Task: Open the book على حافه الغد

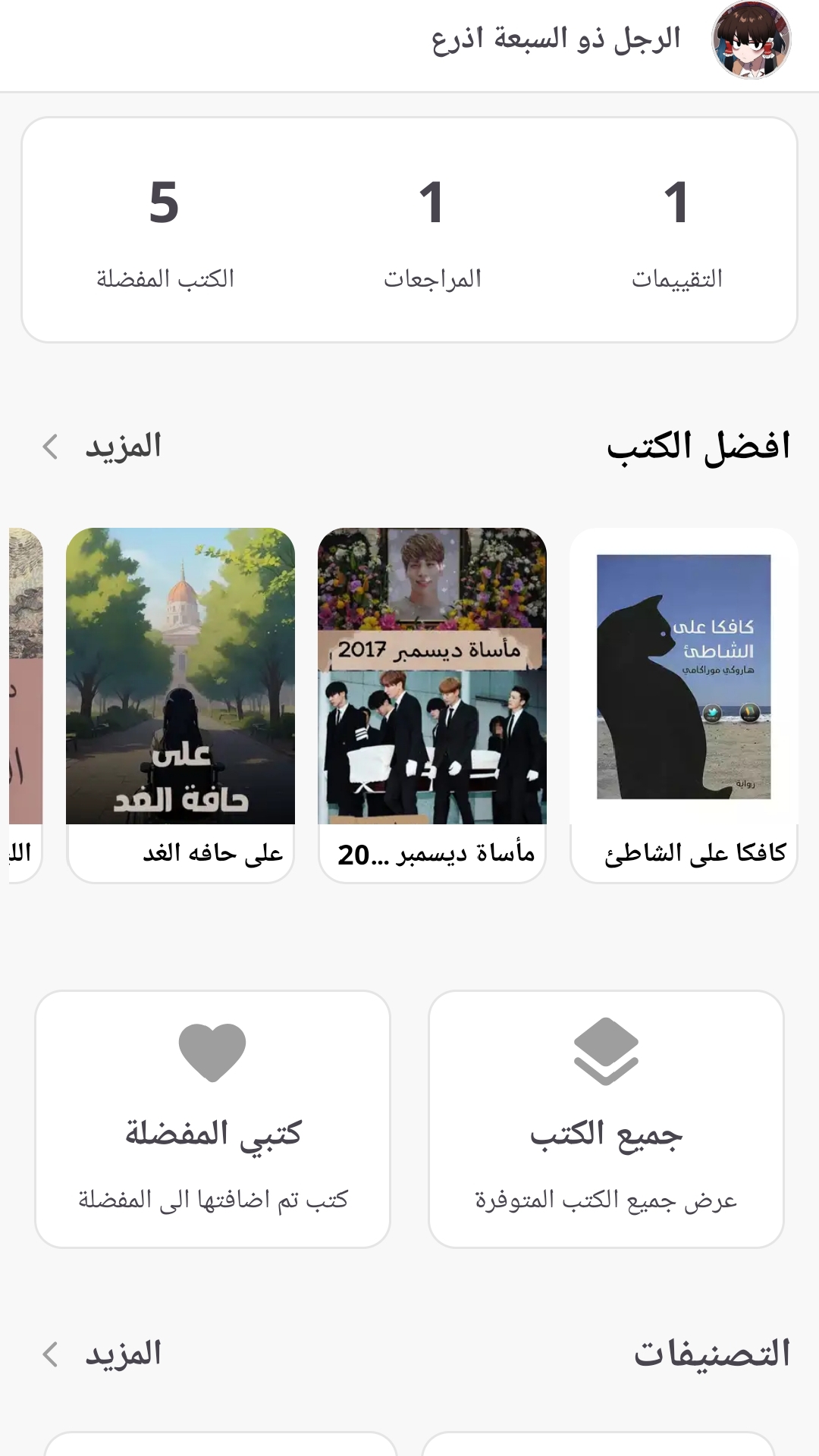Action: click(180, 705)
